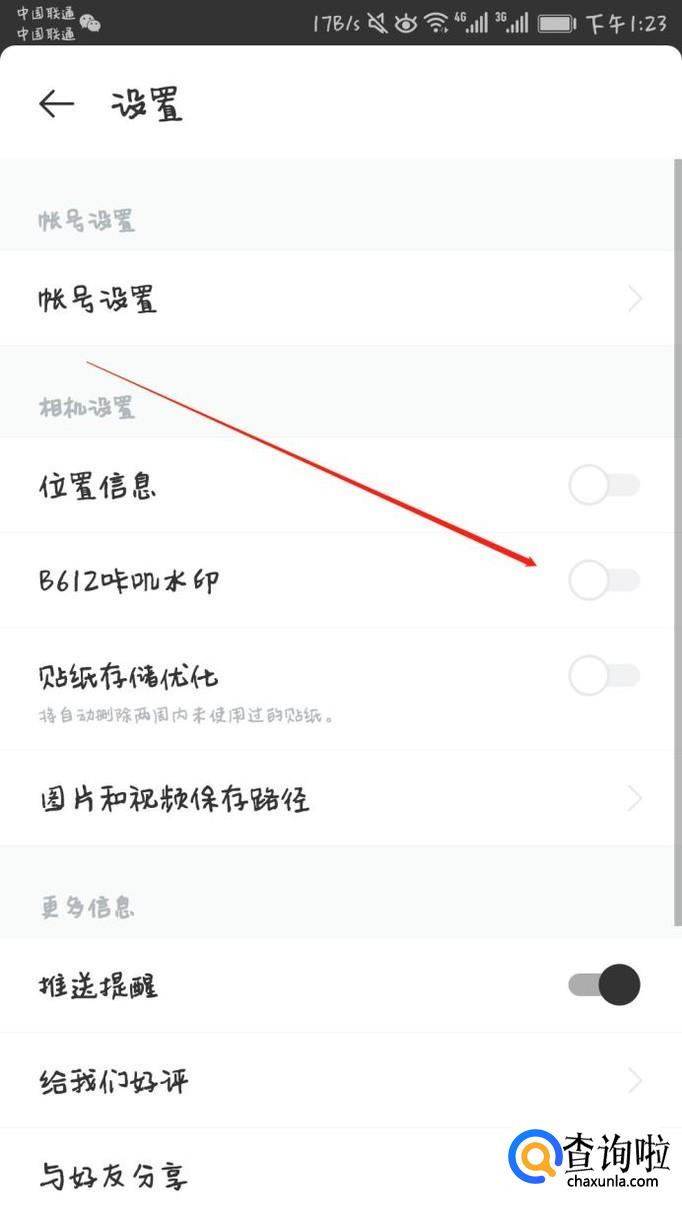
Task: Toggle 贴纸存储优化 on
Action: point(603,676)
